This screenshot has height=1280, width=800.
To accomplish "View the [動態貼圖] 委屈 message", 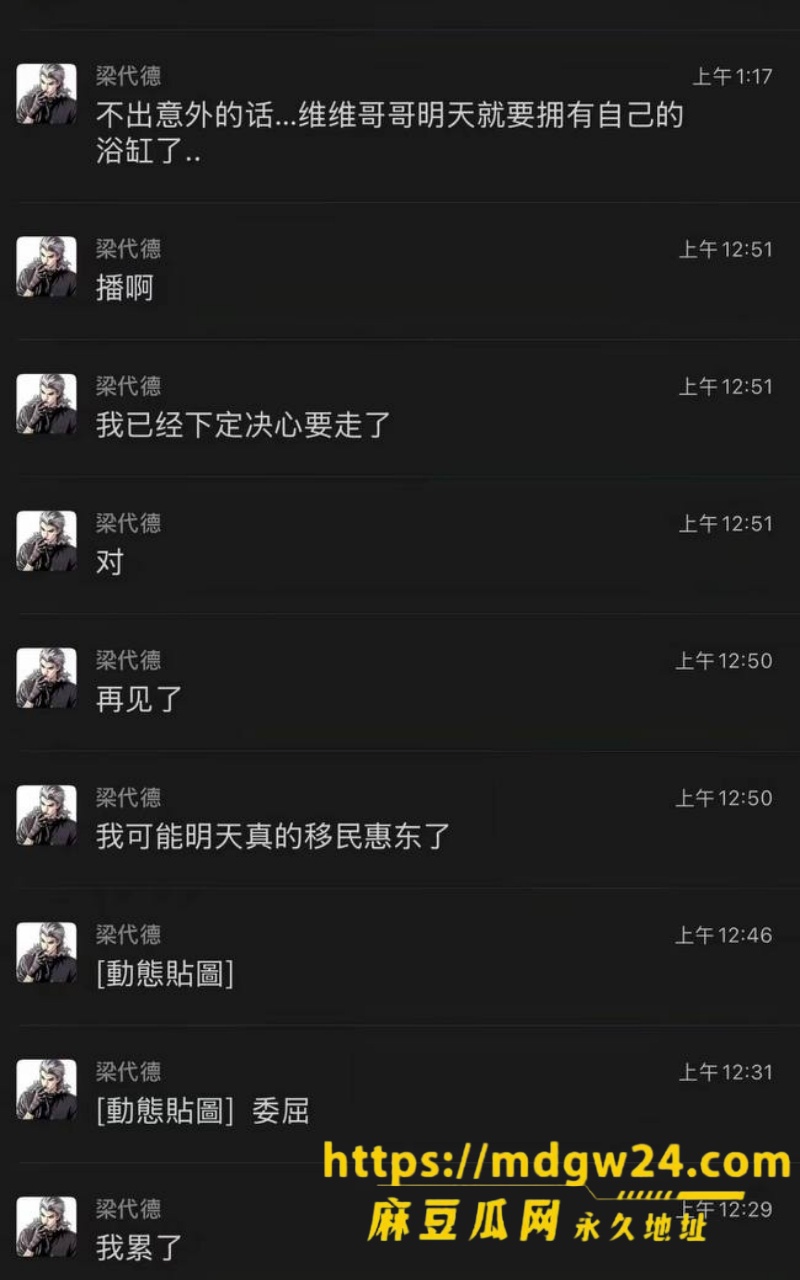I will click(x=400, y=1093).
